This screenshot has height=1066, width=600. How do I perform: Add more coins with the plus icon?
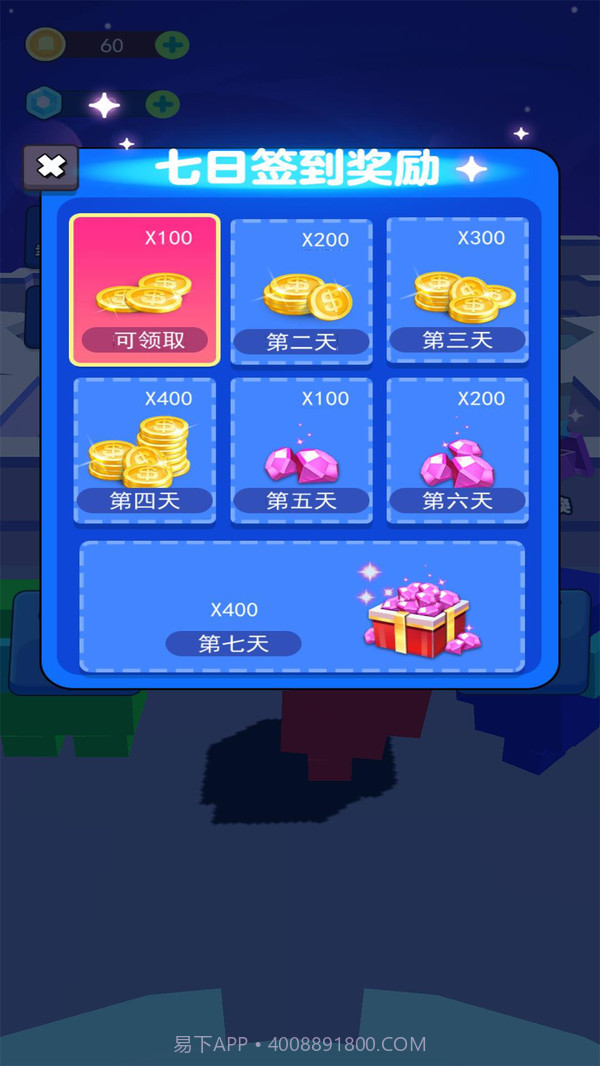pyautogui.click(x=172, y=45)
